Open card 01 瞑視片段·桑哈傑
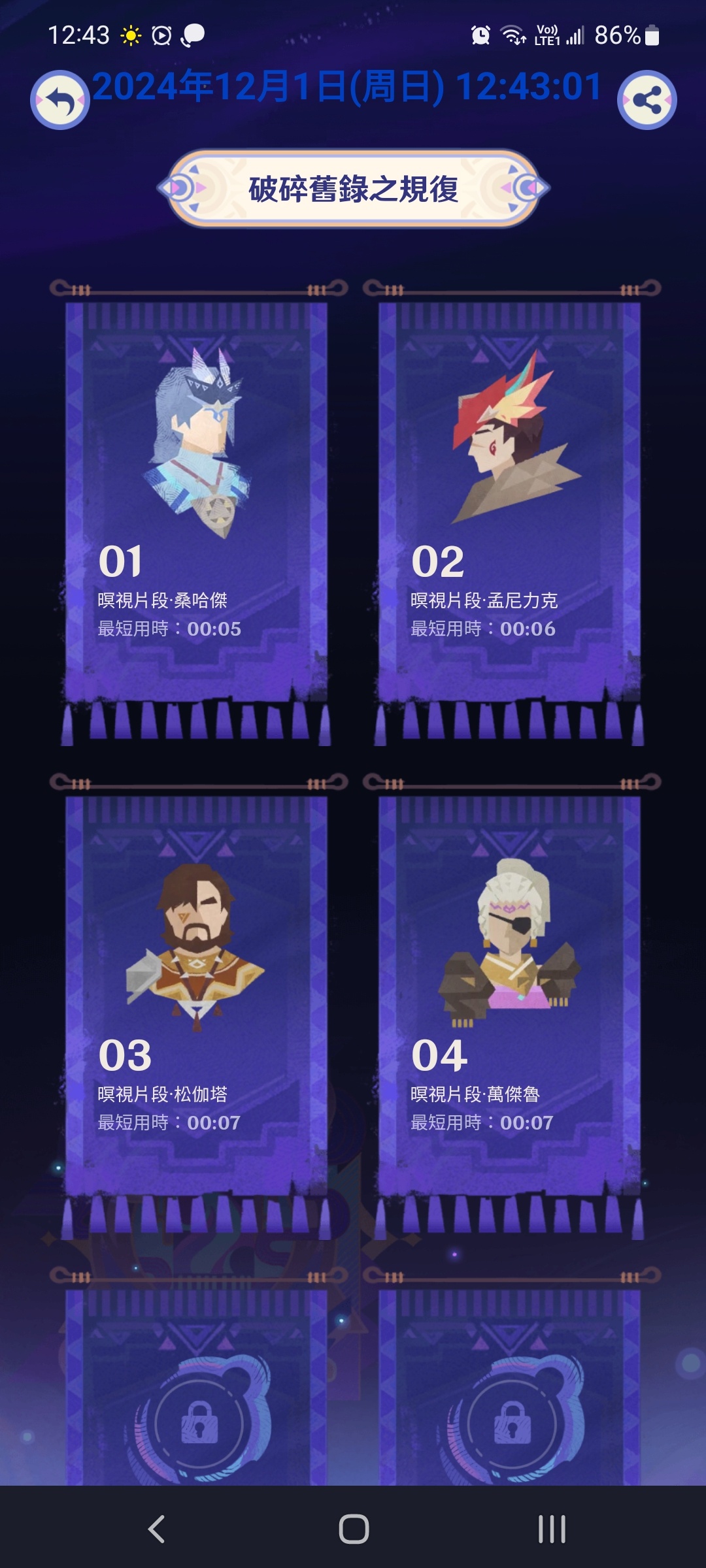The image size is (706, 1568). (x=196, y=510)
